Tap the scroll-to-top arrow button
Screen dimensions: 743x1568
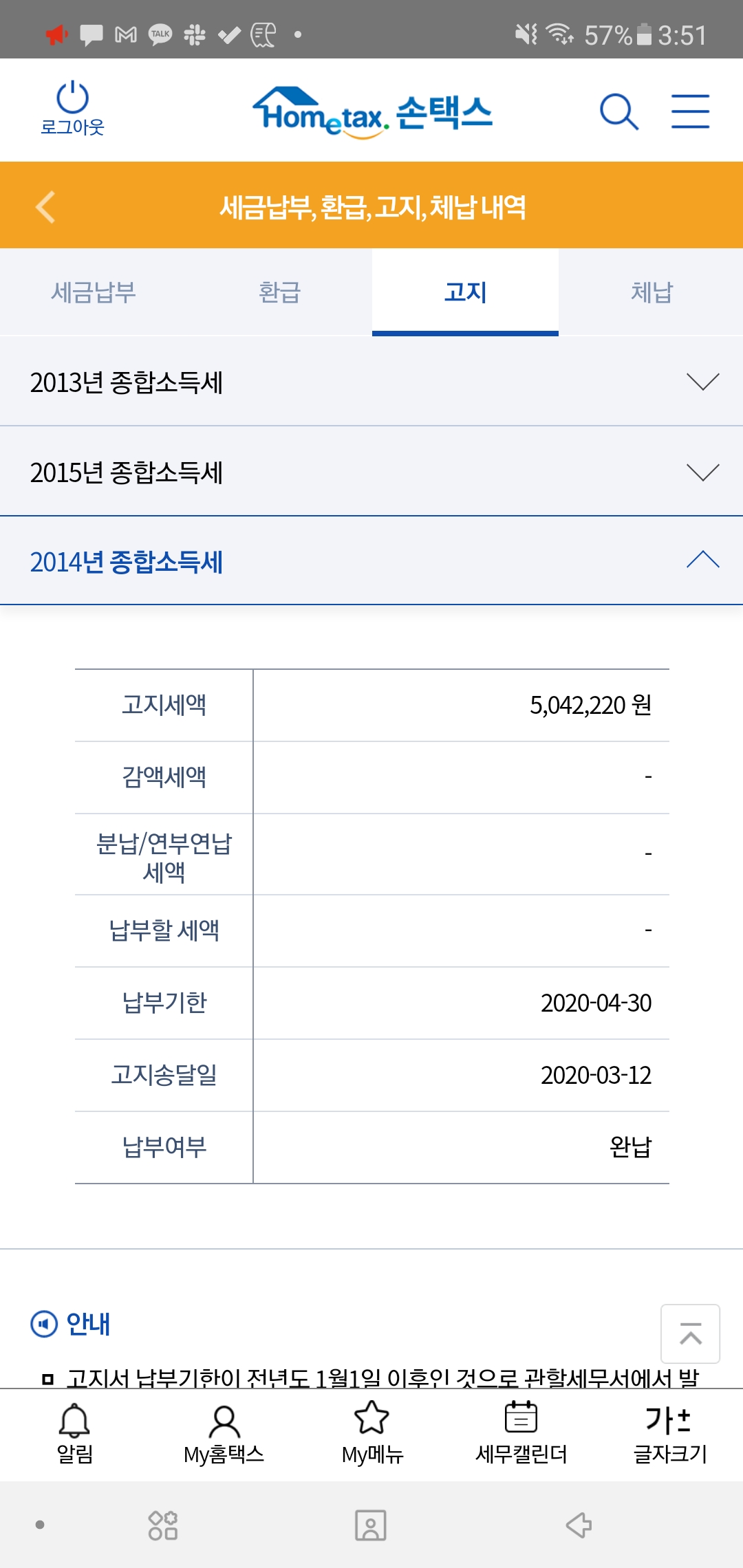690,1333
